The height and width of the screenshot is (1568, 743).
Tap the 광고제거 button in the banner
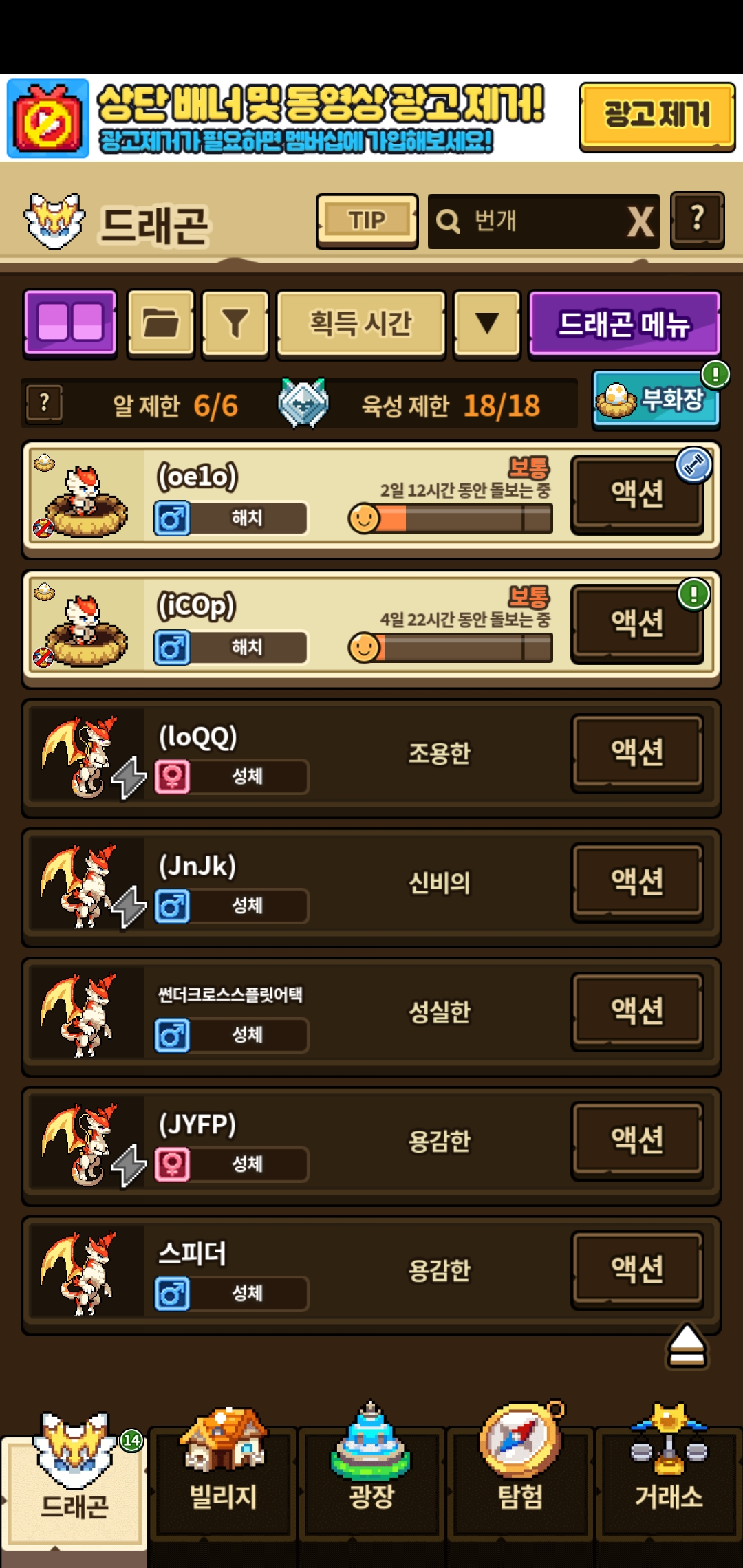(657, 116)
